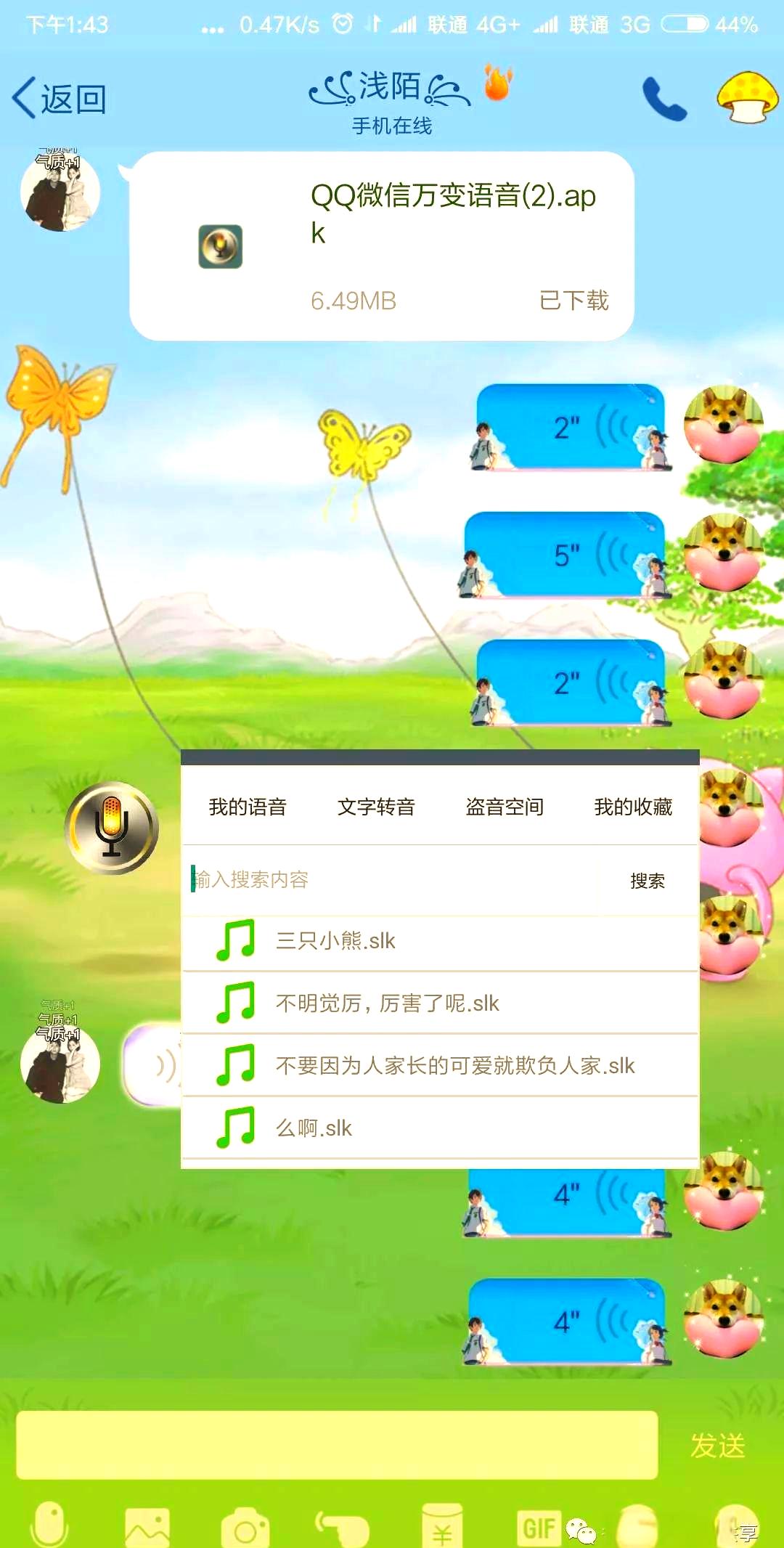Open the camera from the bottom toolbar
Image resolution: width=784 pixels, height=1548 pixels.
pos(245,1528)
